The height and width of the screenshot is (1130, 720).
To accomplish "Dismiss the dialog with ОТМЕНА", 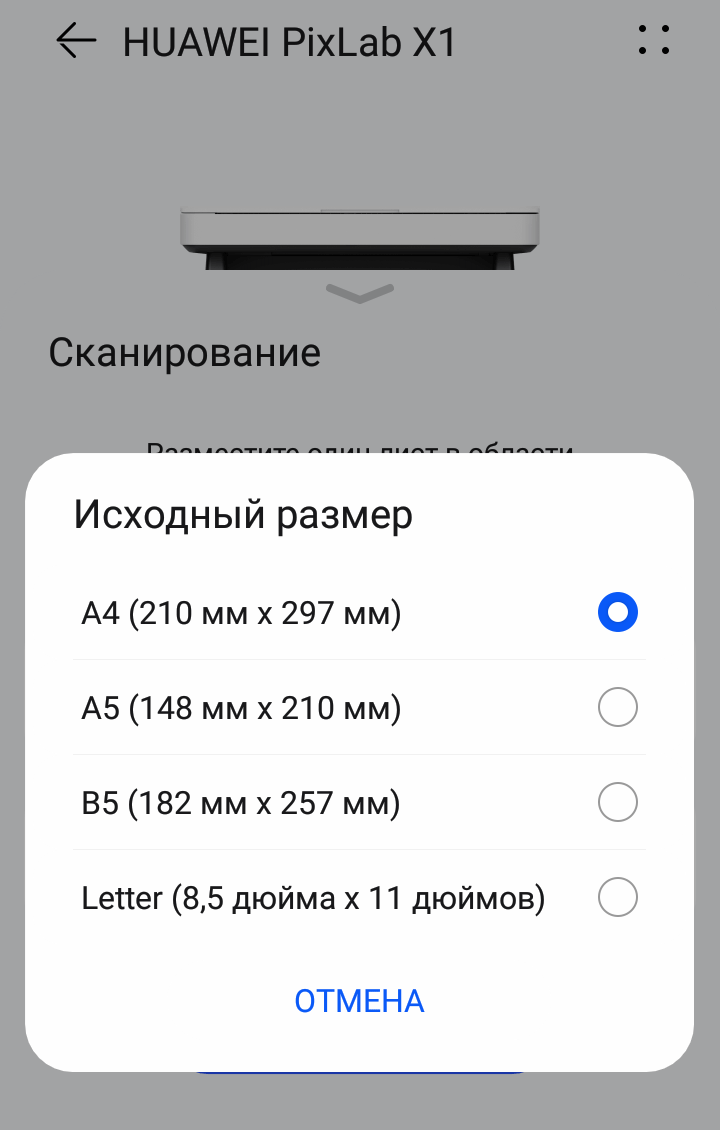I will tap(359, 1000).
